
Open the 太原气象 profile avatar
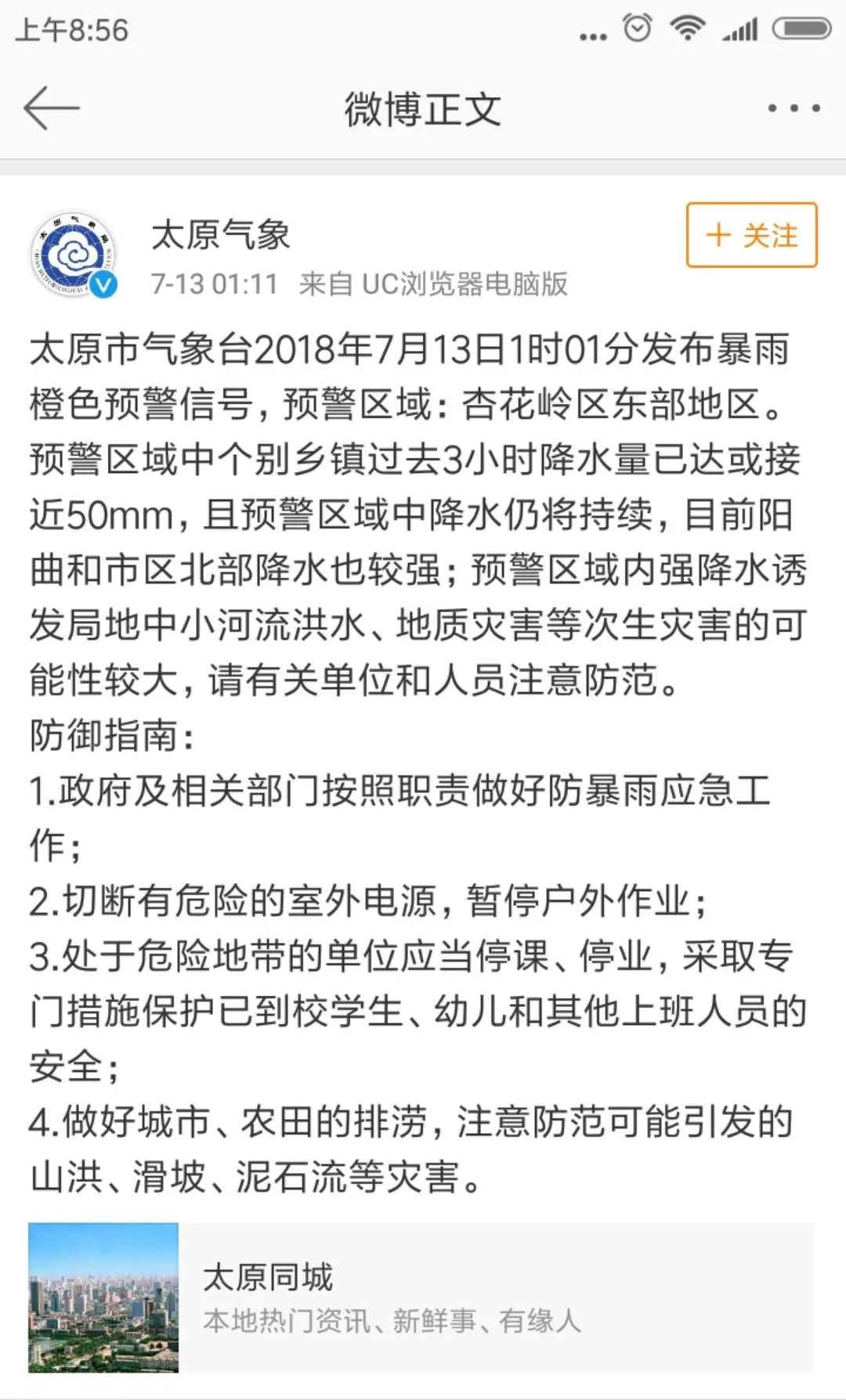tap(74, 254)
